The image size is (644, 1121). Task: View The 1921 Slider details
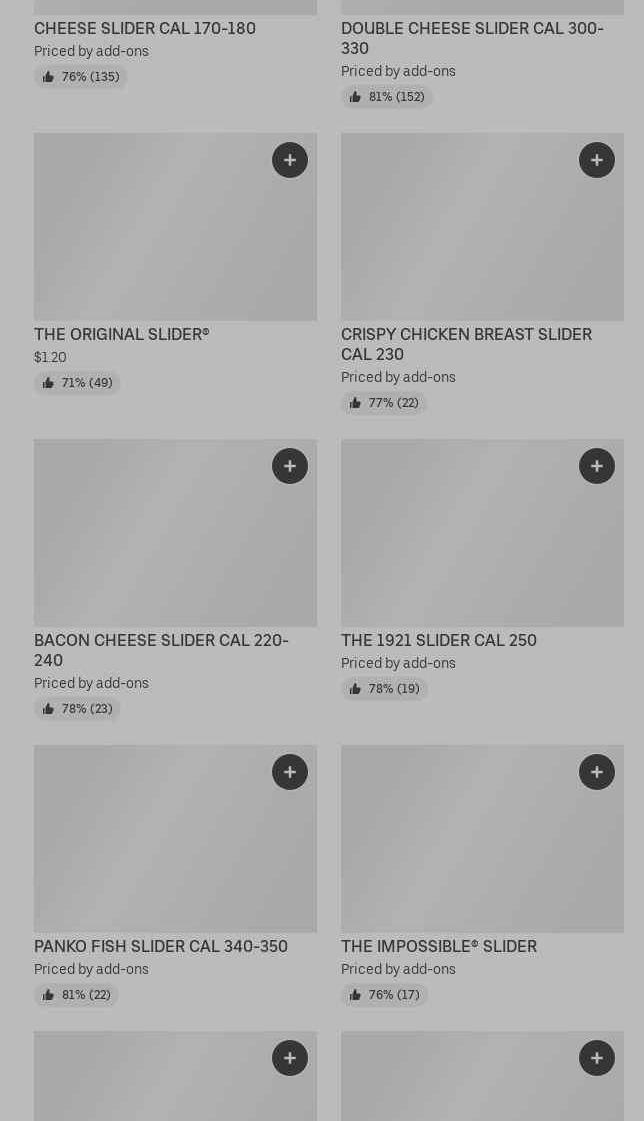pyautogui.click(x=438, y=640)
